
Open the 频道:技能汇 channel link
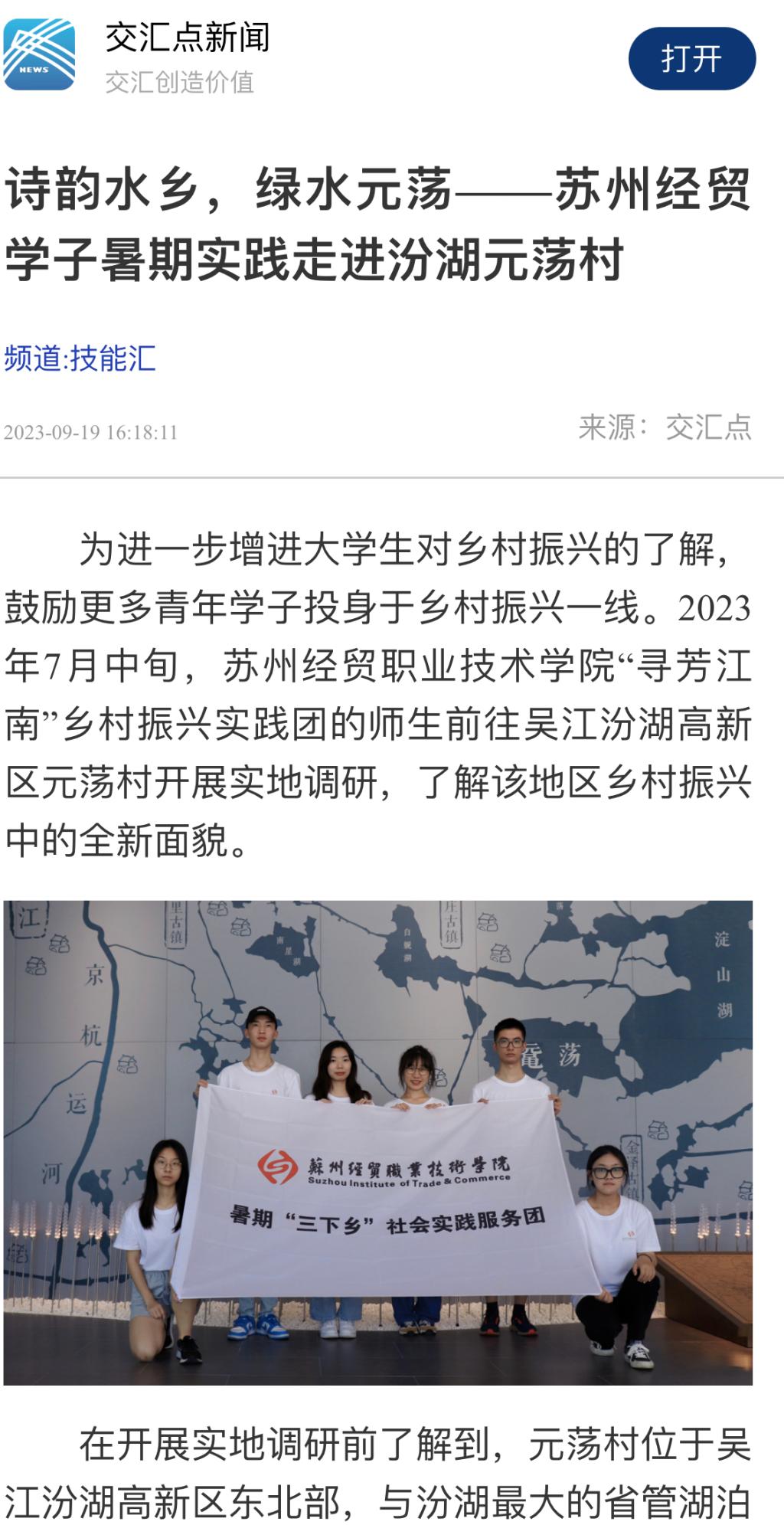click(80, 358)
